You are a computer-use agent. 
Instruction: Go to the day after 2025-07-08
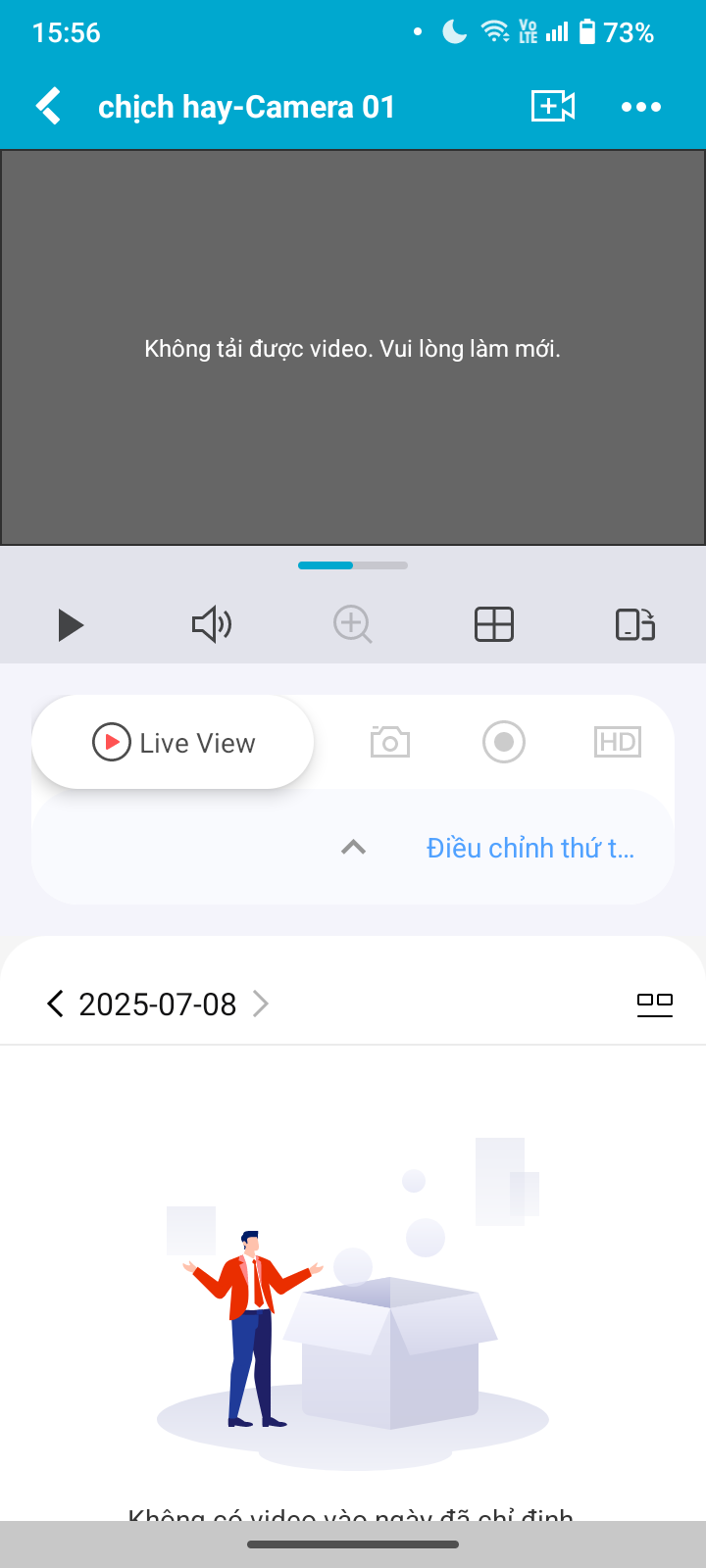click(261, 1004)
